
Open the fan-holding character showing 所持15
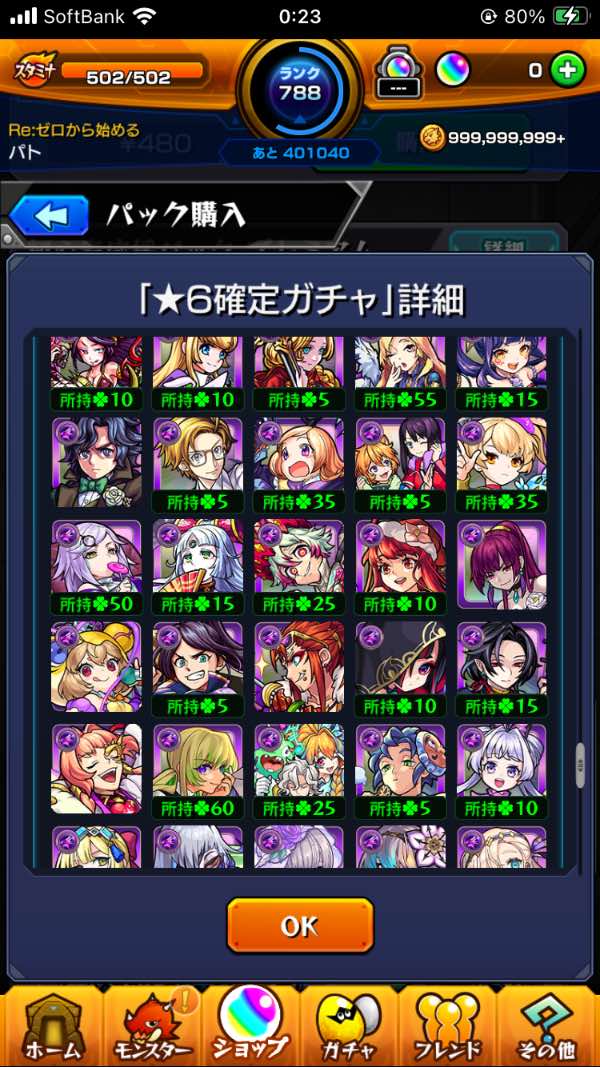198,565
